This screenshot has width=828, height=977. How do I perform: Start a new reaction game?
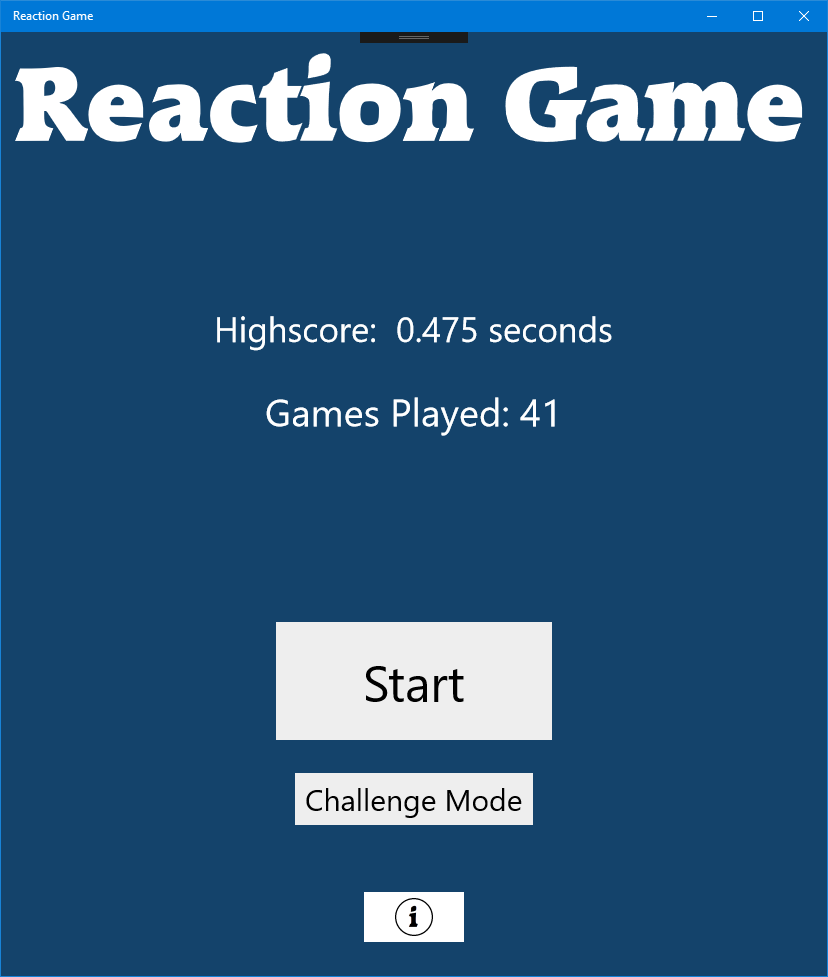pos(413,681)
